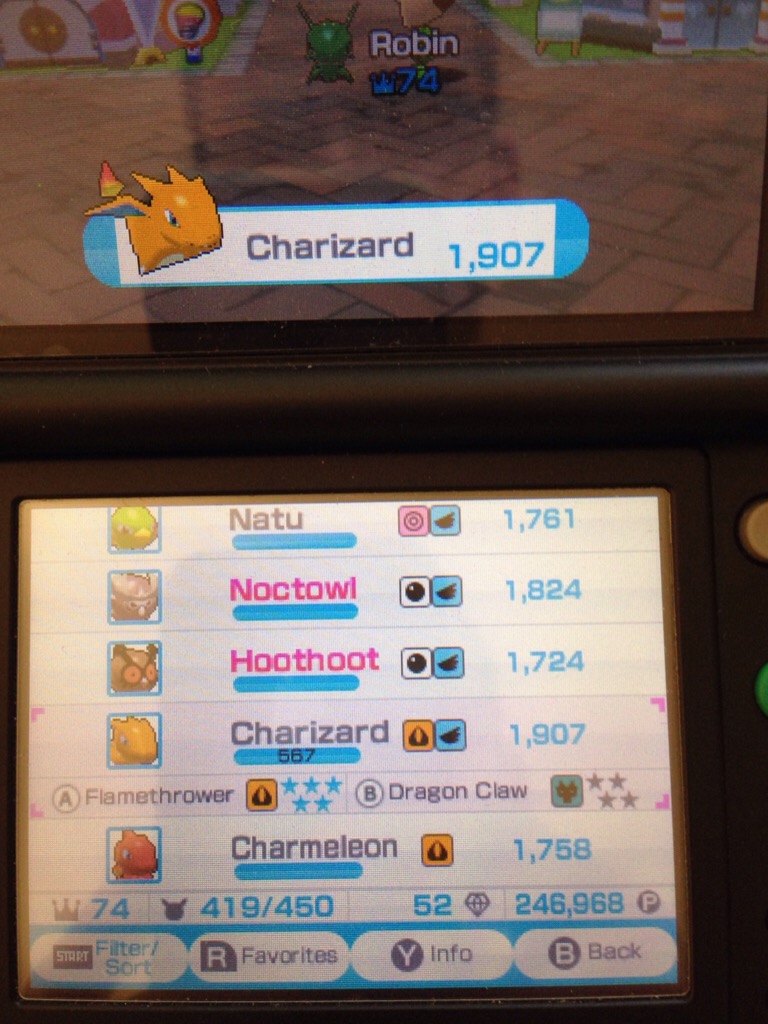Open the Favorites list

pos(270,956)
